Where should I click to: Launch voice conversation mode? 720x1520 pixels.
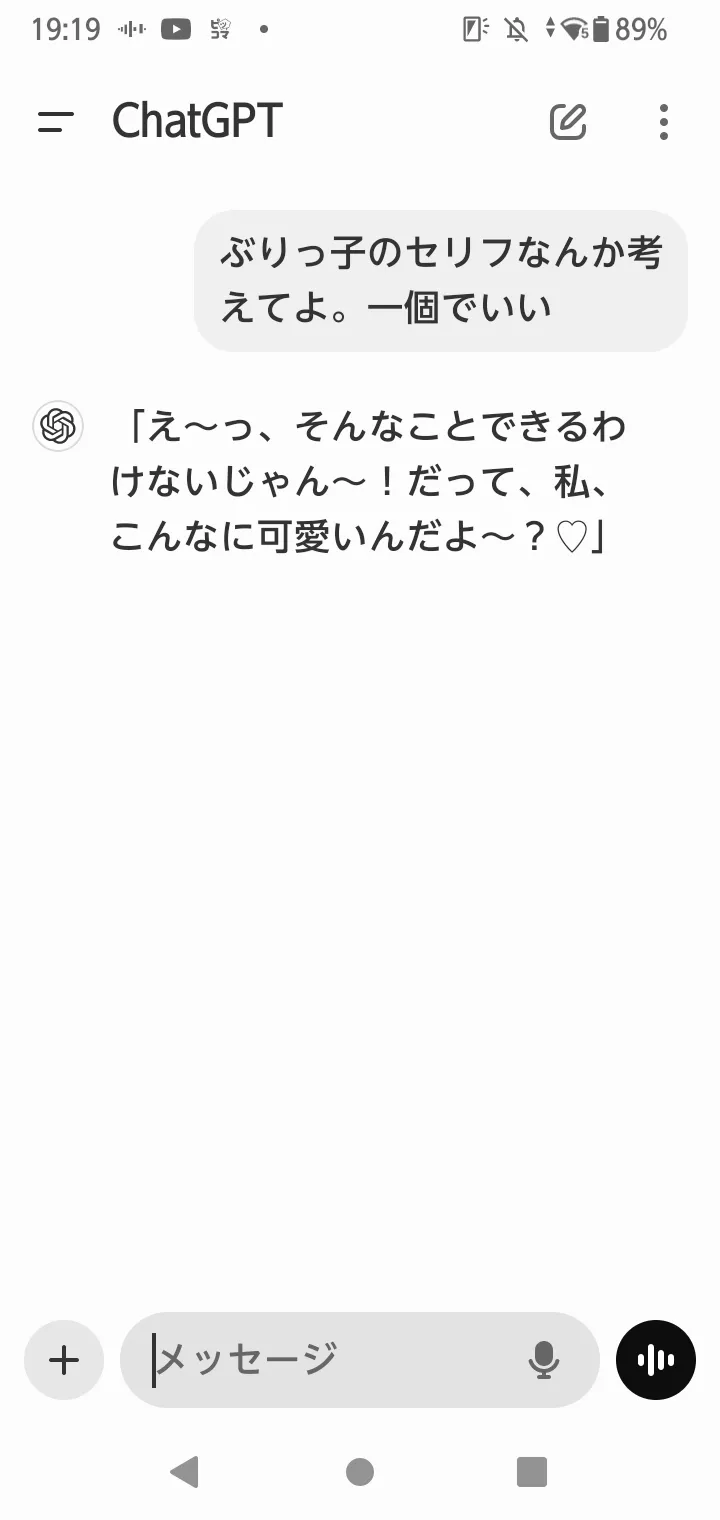[656, 1360]
